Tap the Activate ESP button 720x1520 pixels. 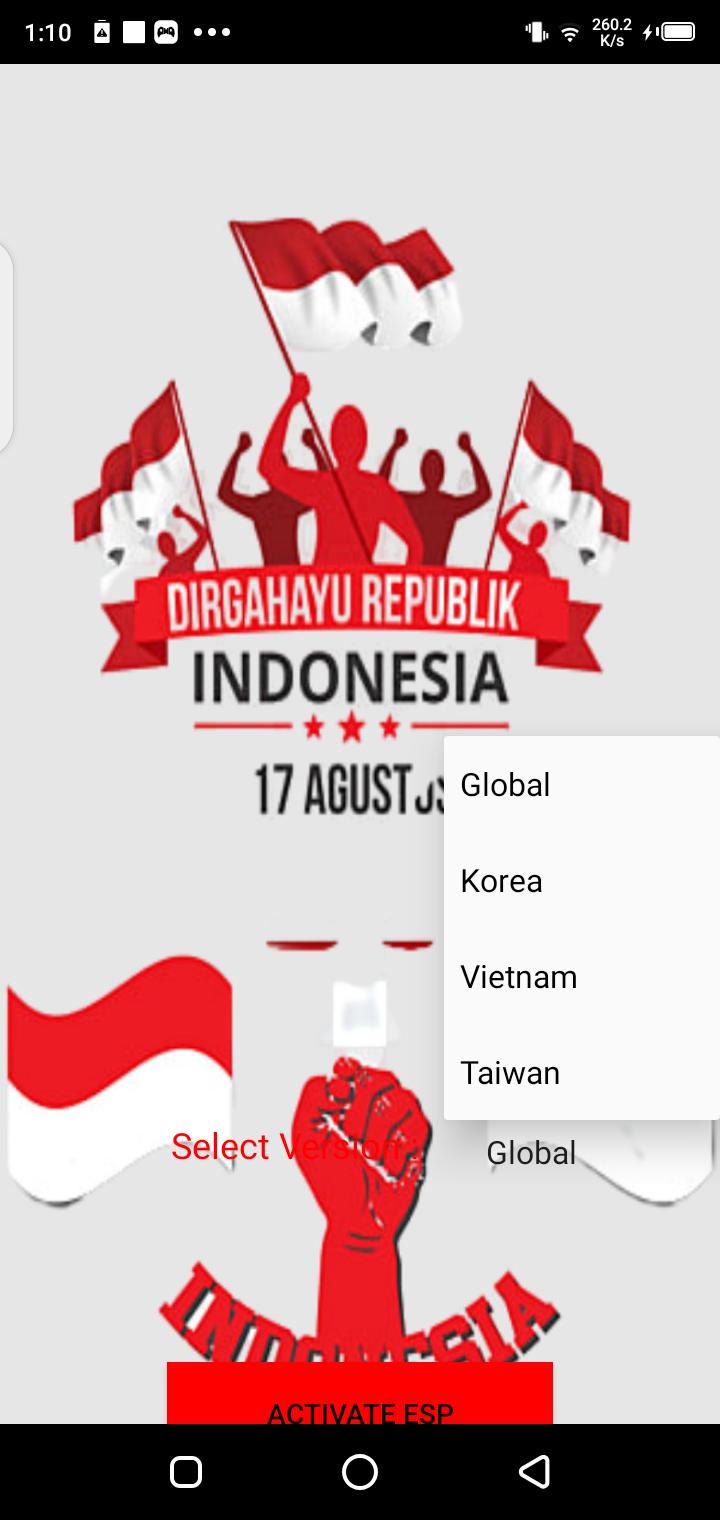pos(360,1400)
